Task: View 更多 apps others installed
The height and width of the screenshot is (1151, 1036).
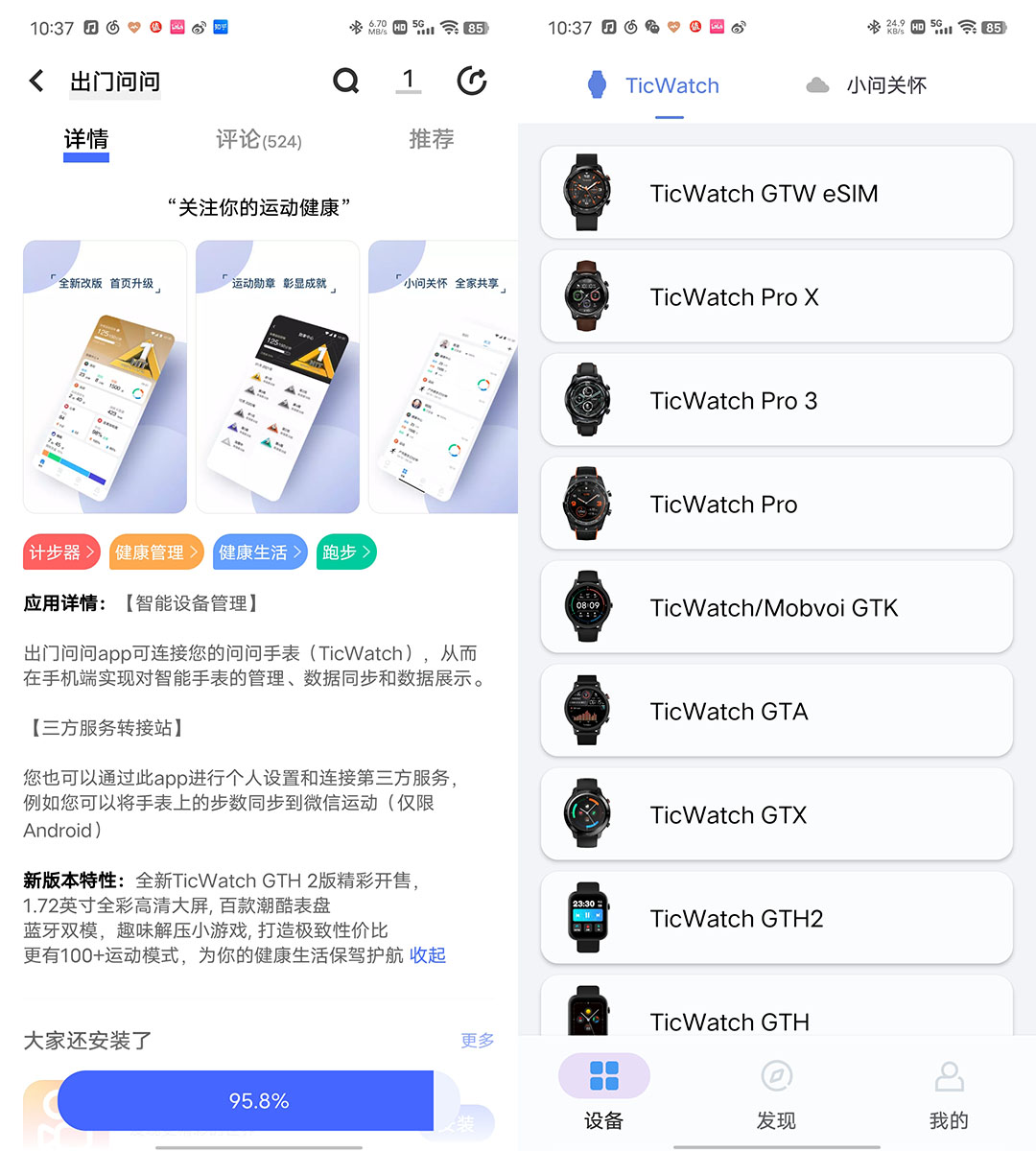Action: (477, 1041)
